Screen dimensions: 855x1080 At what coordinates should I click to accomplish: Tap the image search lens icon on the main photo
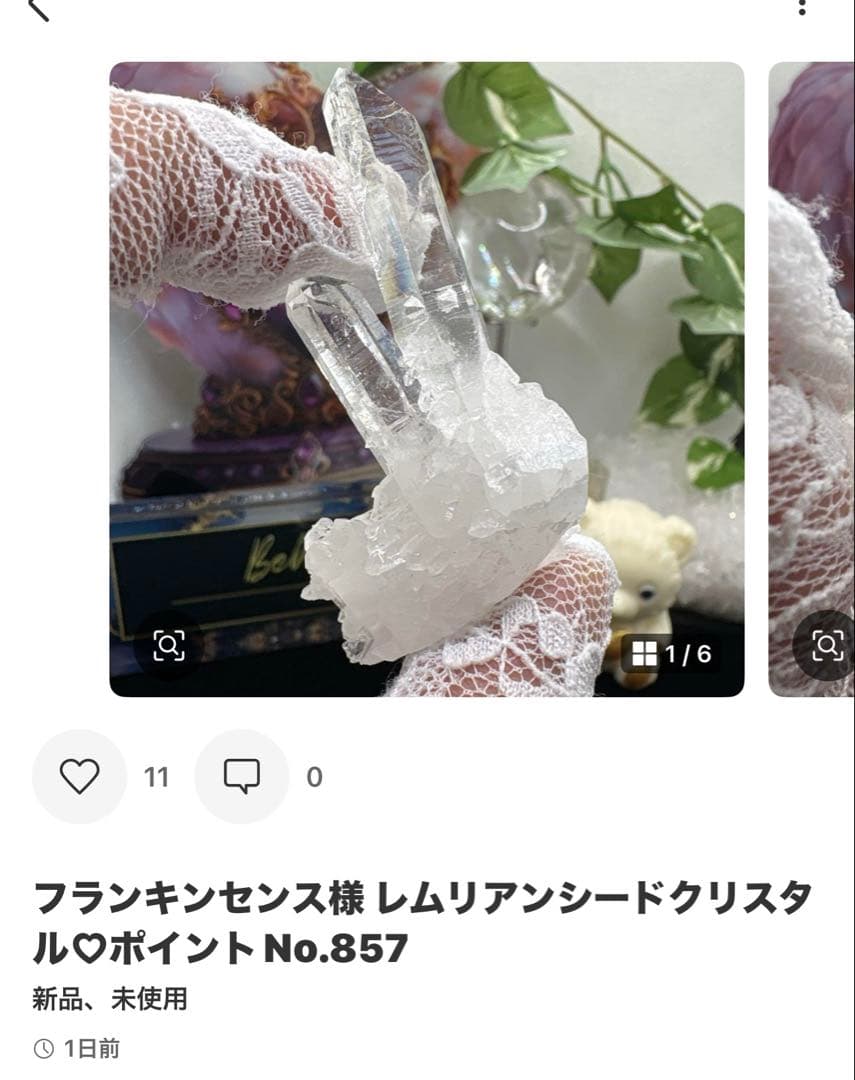(x=170, y=645)
